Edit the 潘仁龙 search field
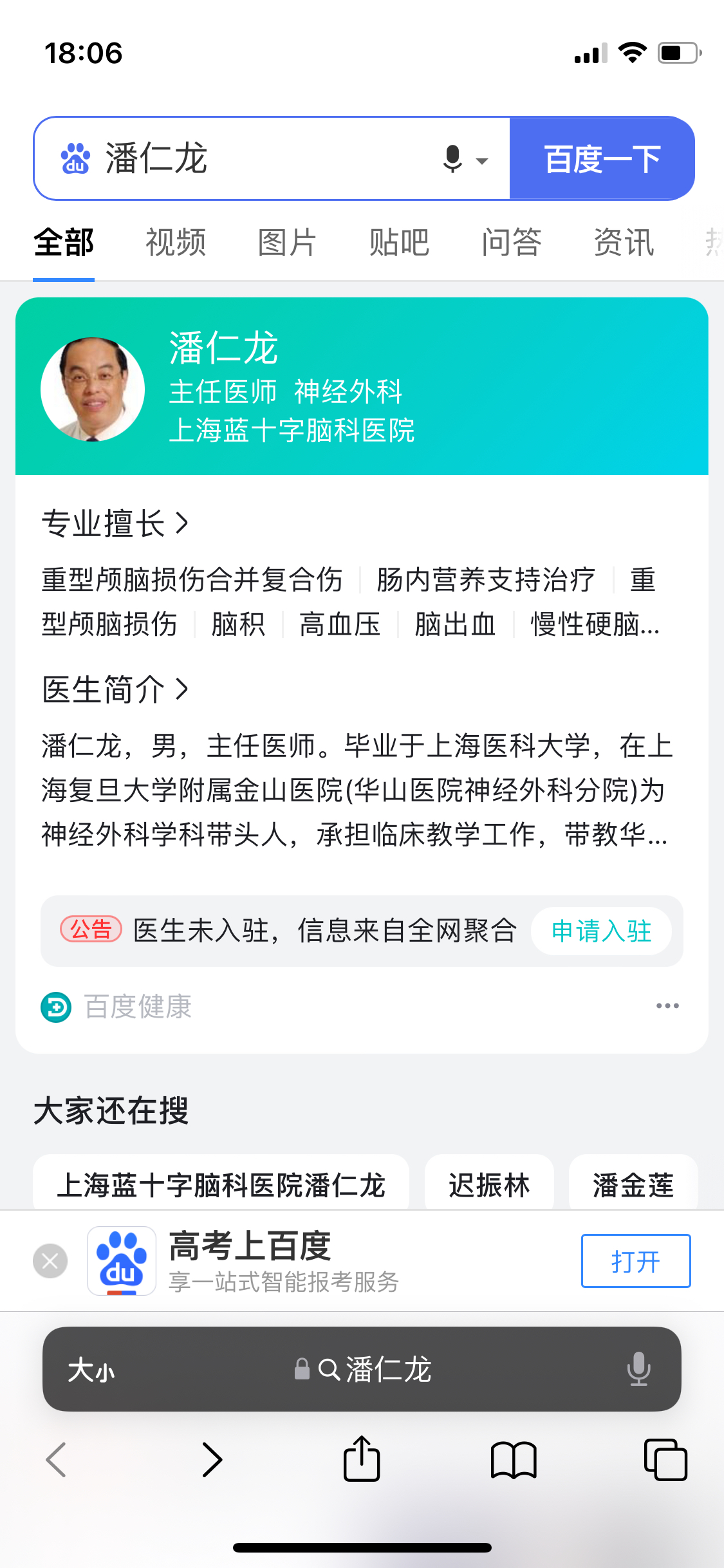Image resolution: width=724 pixels, height=1568 pixels. coord(257,159)
